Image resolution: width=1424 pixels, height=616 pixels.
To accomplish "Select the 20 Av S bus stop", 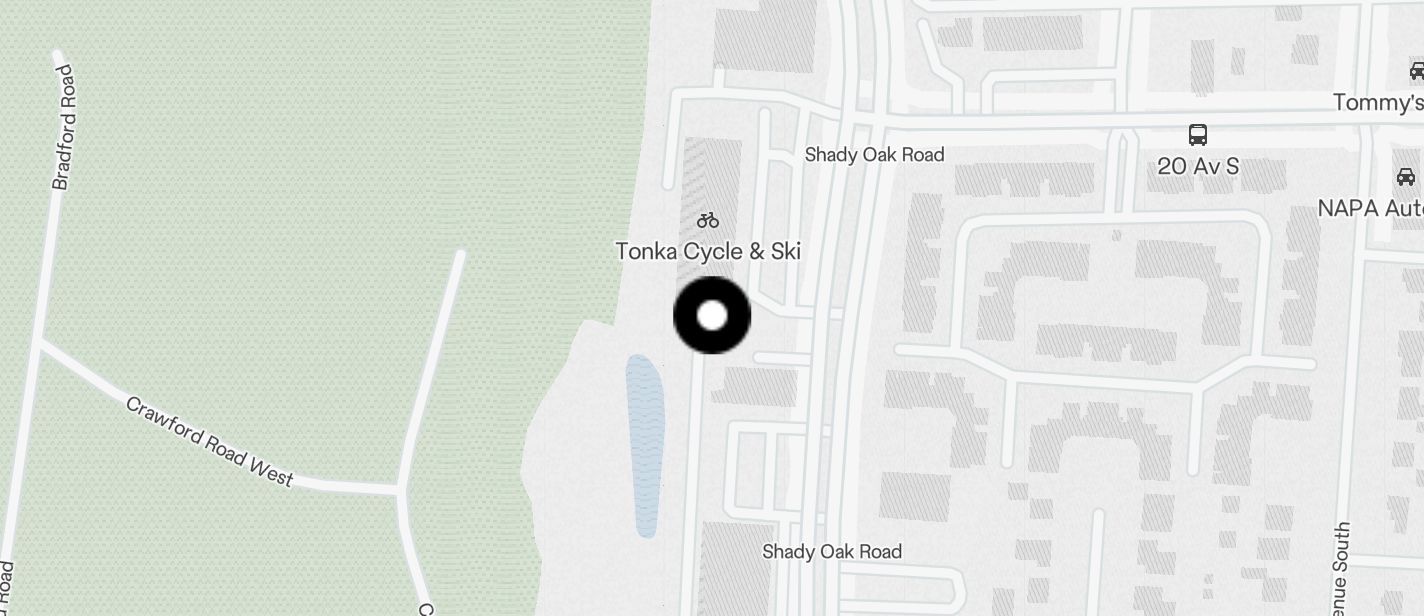I will (1197, 135).
